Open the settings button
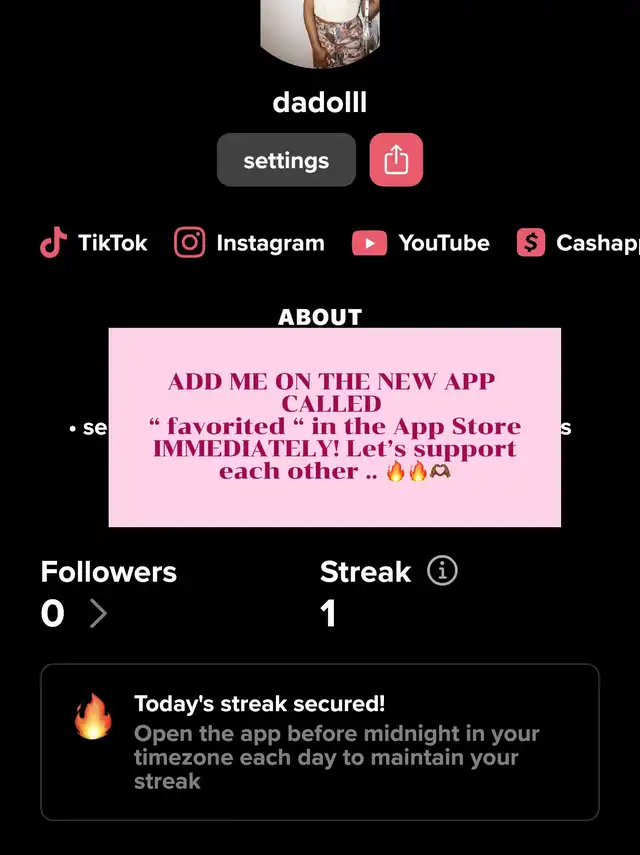 click(286, 160)
